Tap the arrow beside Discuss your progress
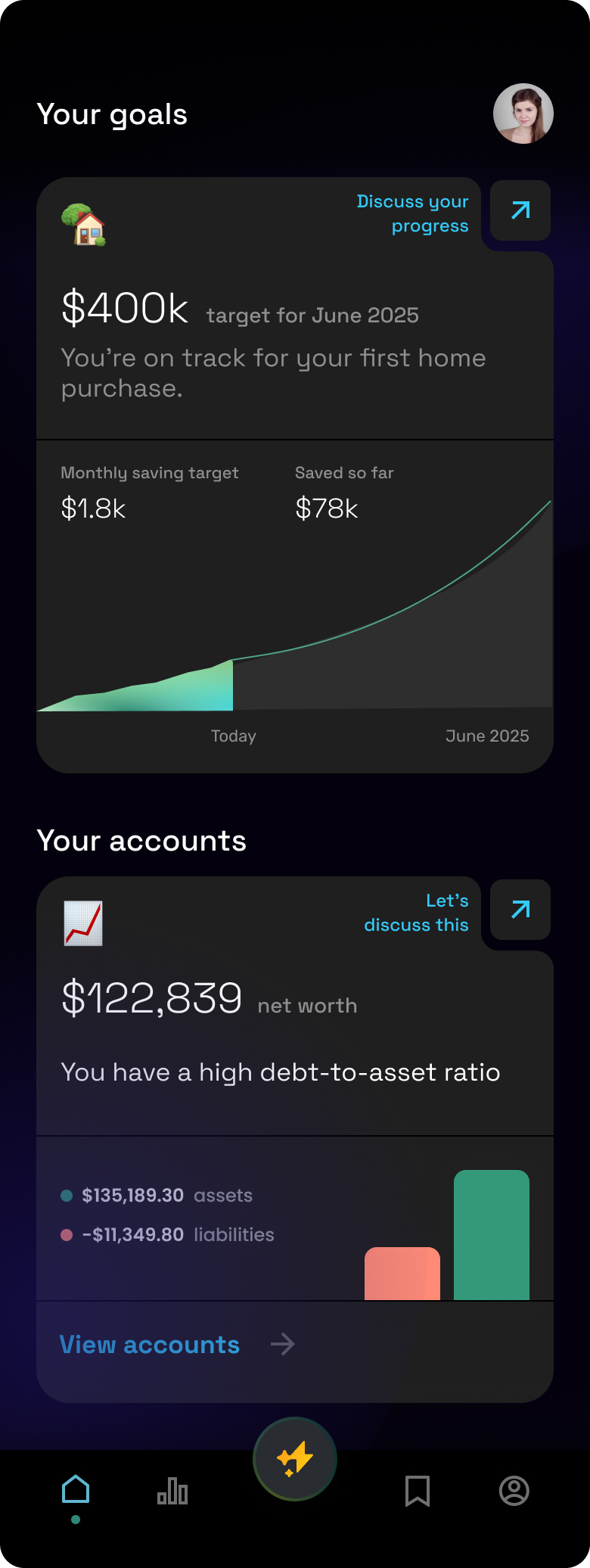The width and height of the screenshot is (590, 1568). click(520, 210)
